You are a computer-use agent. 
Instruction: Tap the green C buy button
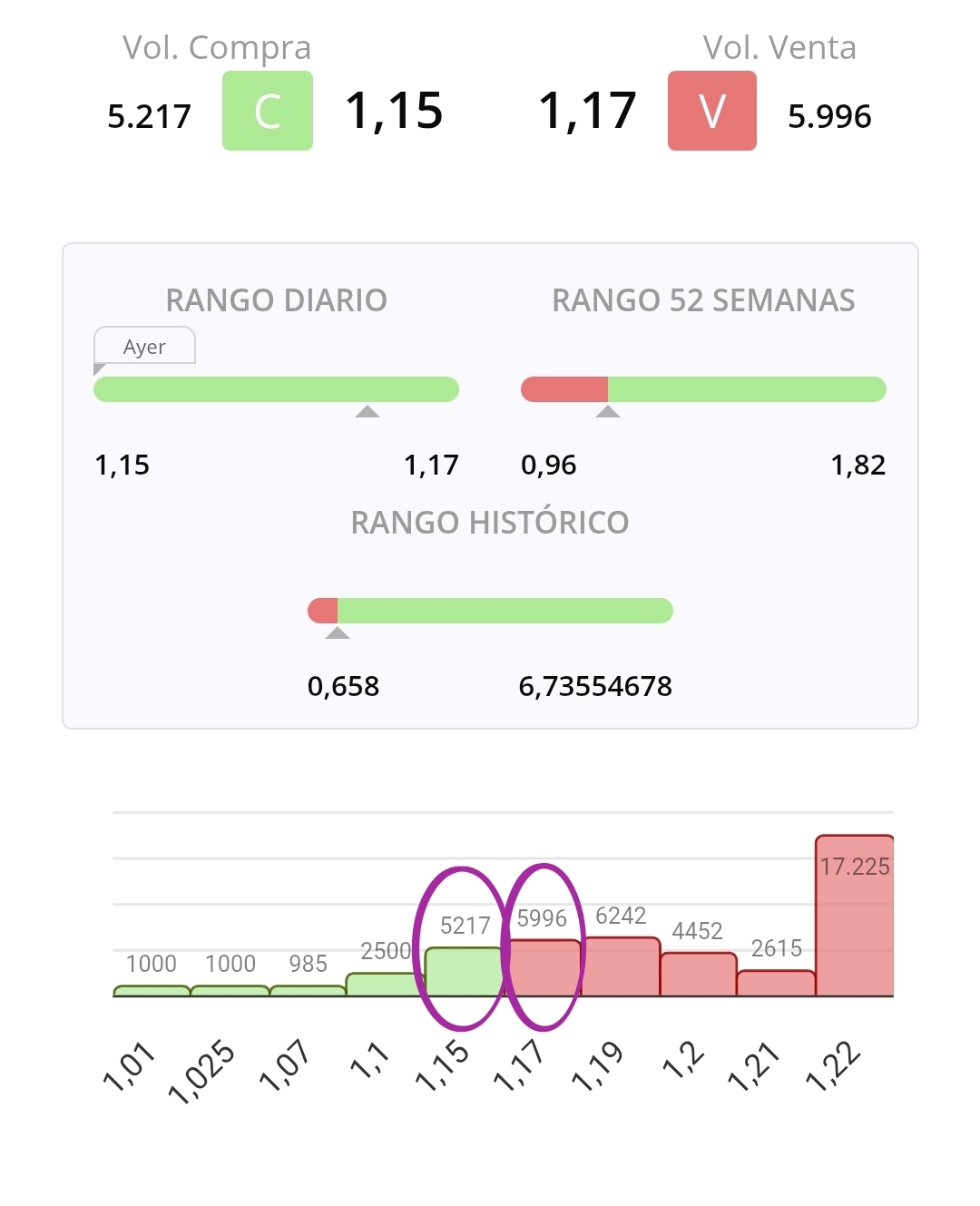[x=268, y=111]
